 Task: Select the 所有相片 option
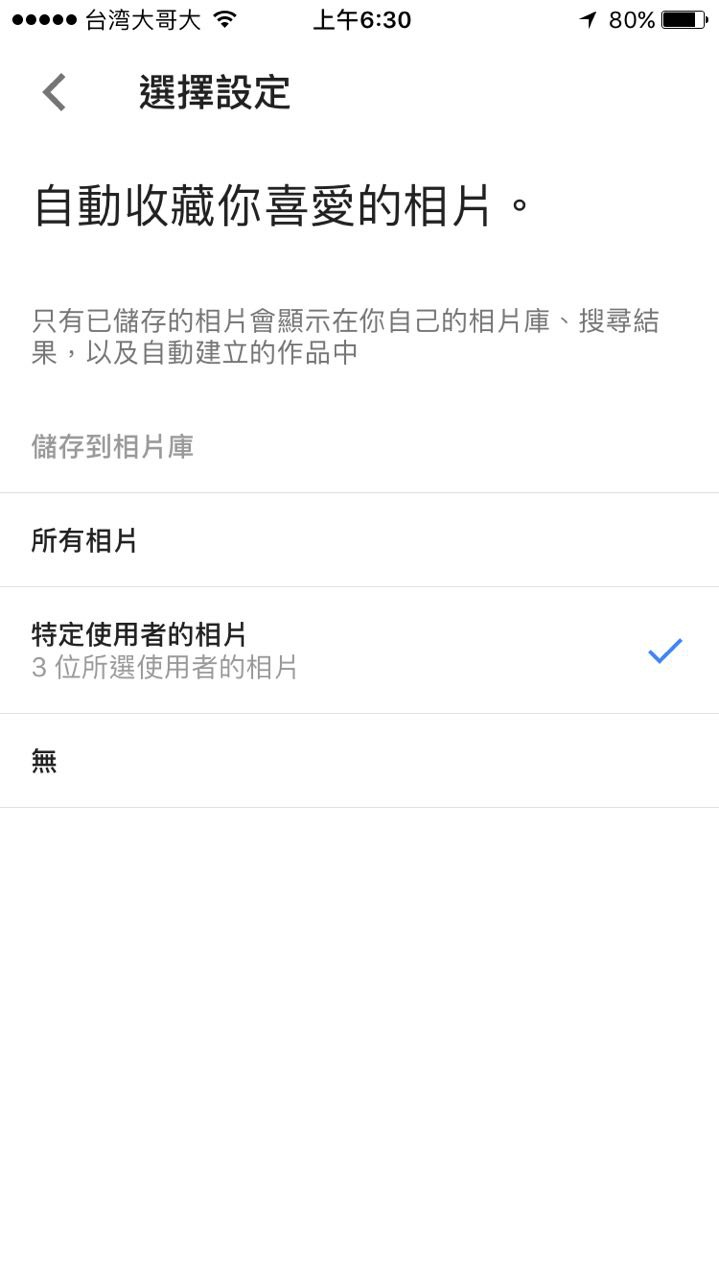[x=359, y=540]
